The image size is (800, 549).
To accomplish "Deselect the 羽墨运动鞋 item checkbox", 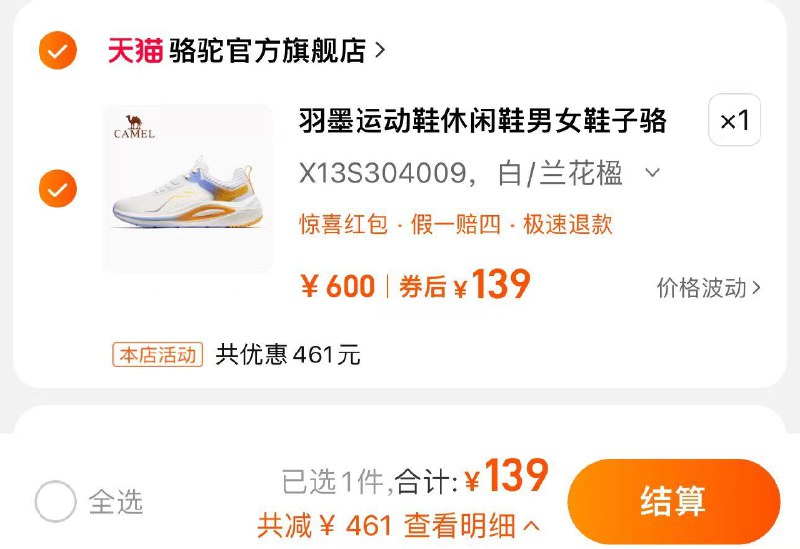I will click(x=58, y=188).
